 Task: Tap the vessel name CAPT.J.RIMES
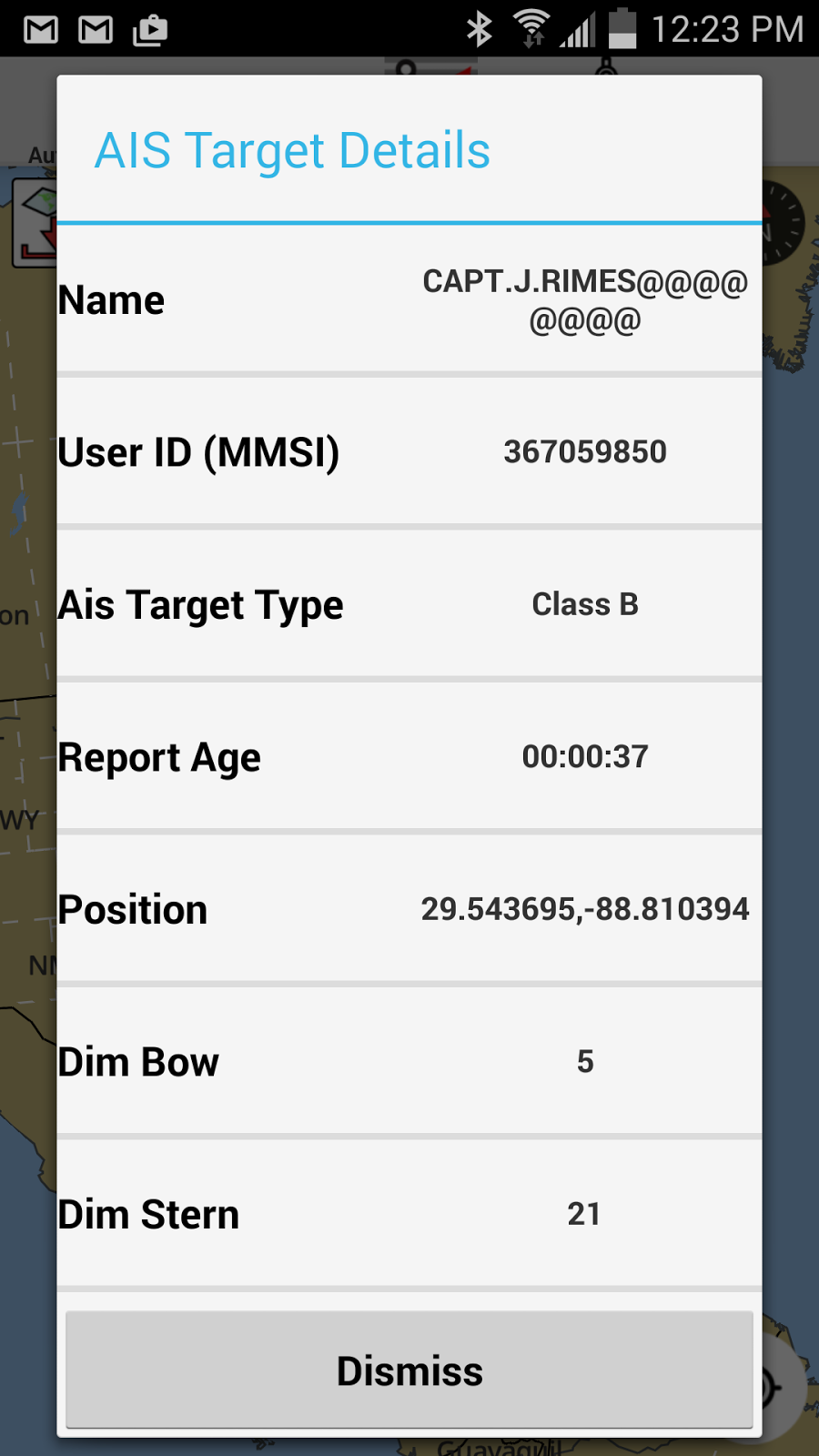583,300
